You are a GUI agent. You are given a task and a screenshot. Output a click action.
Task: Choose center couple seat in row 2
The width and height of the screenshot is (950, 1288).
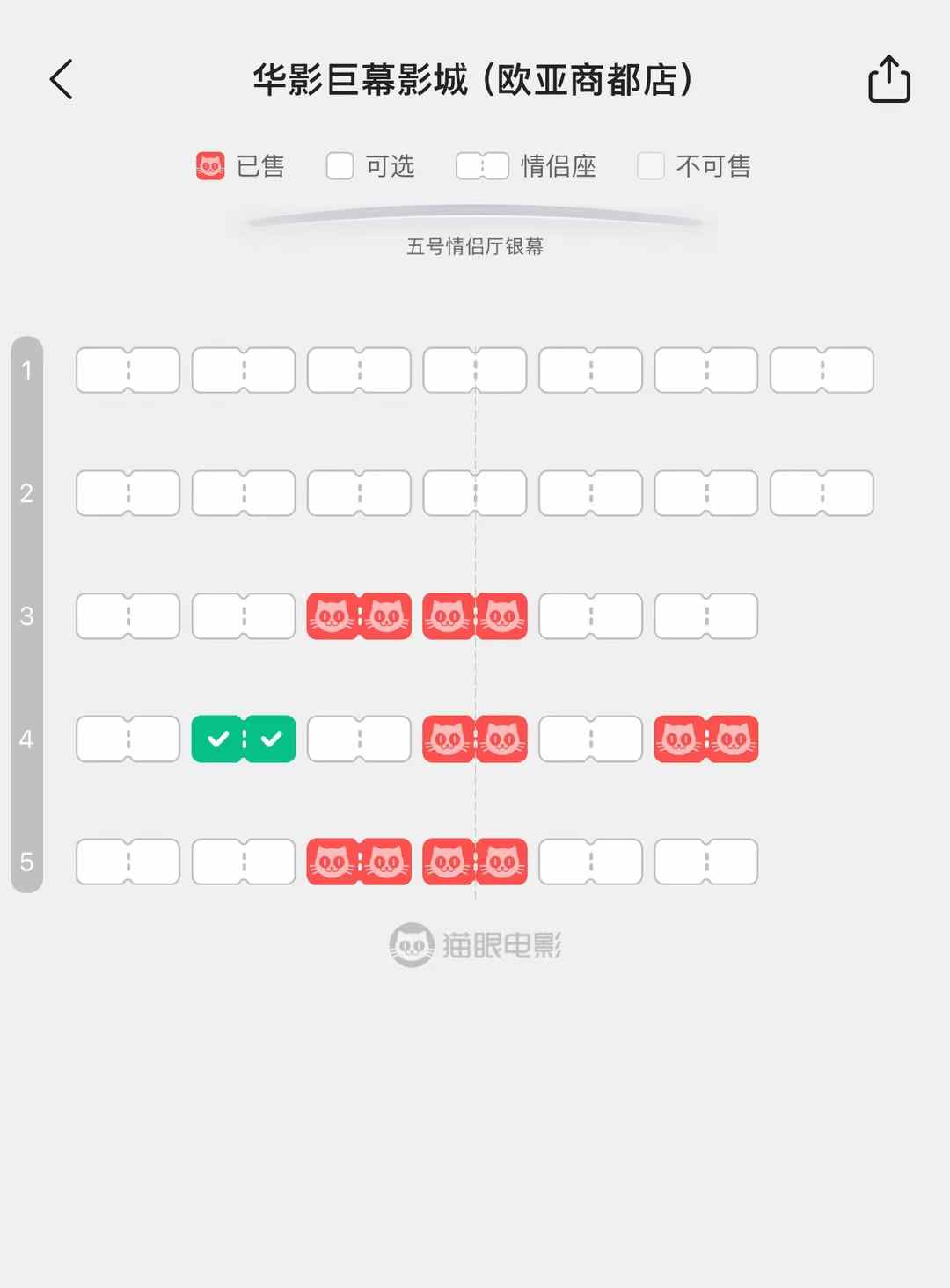[x=475, y=493]
